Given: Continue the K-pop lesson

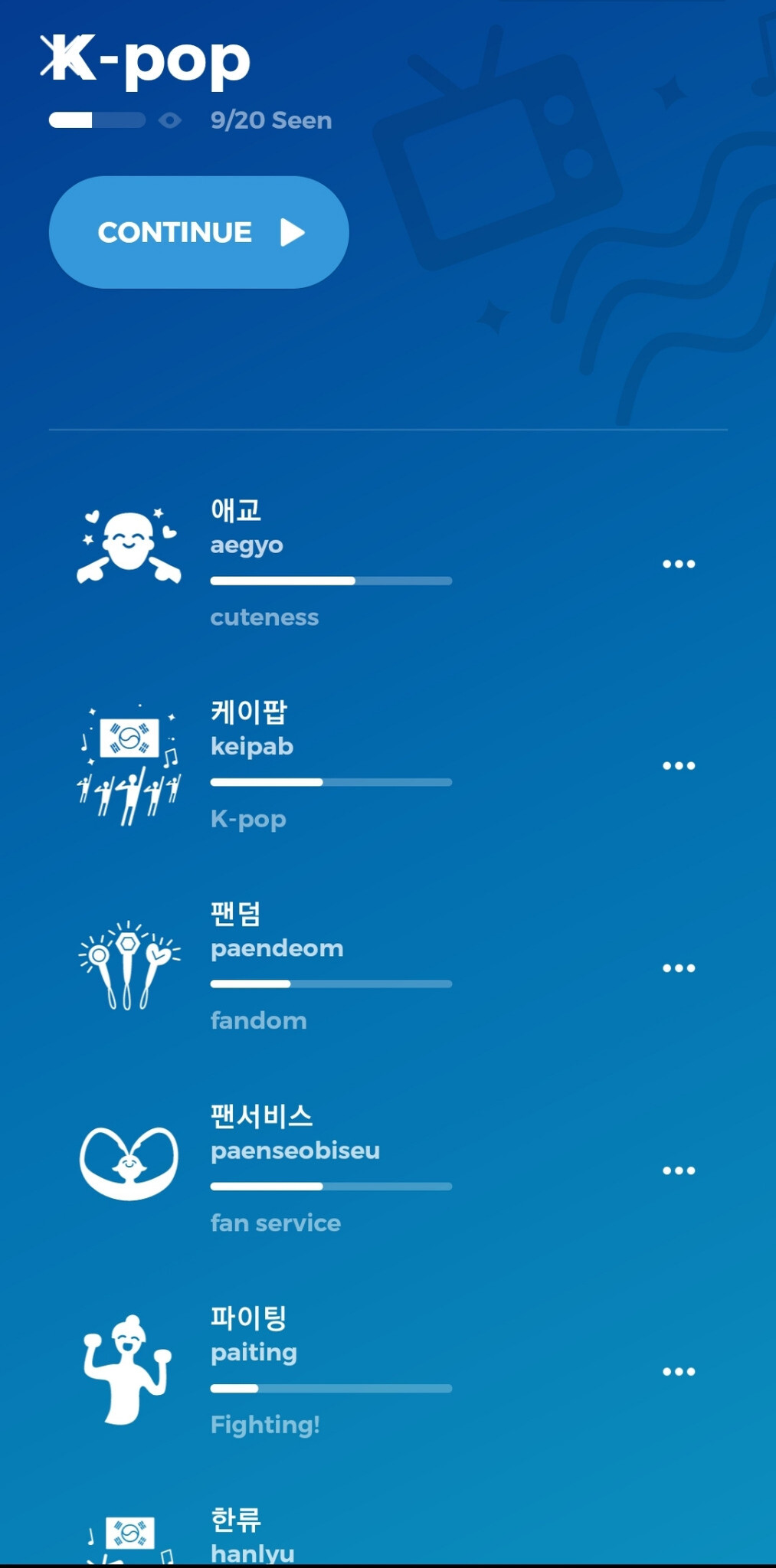Looking at the screenshot, I should (198, 232).
